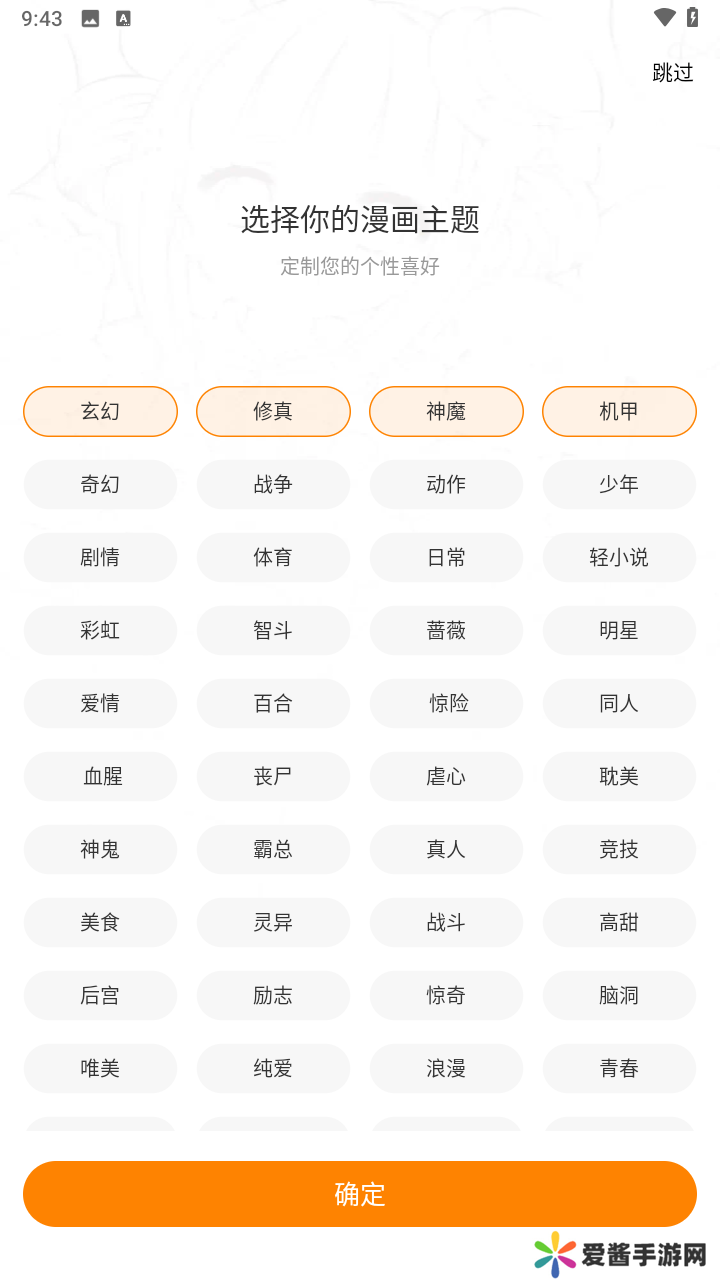720x1280 pixels.
Task: Tap 跳过 to skip theme selection
Action: pyautogui.click(x=671, y=73)
